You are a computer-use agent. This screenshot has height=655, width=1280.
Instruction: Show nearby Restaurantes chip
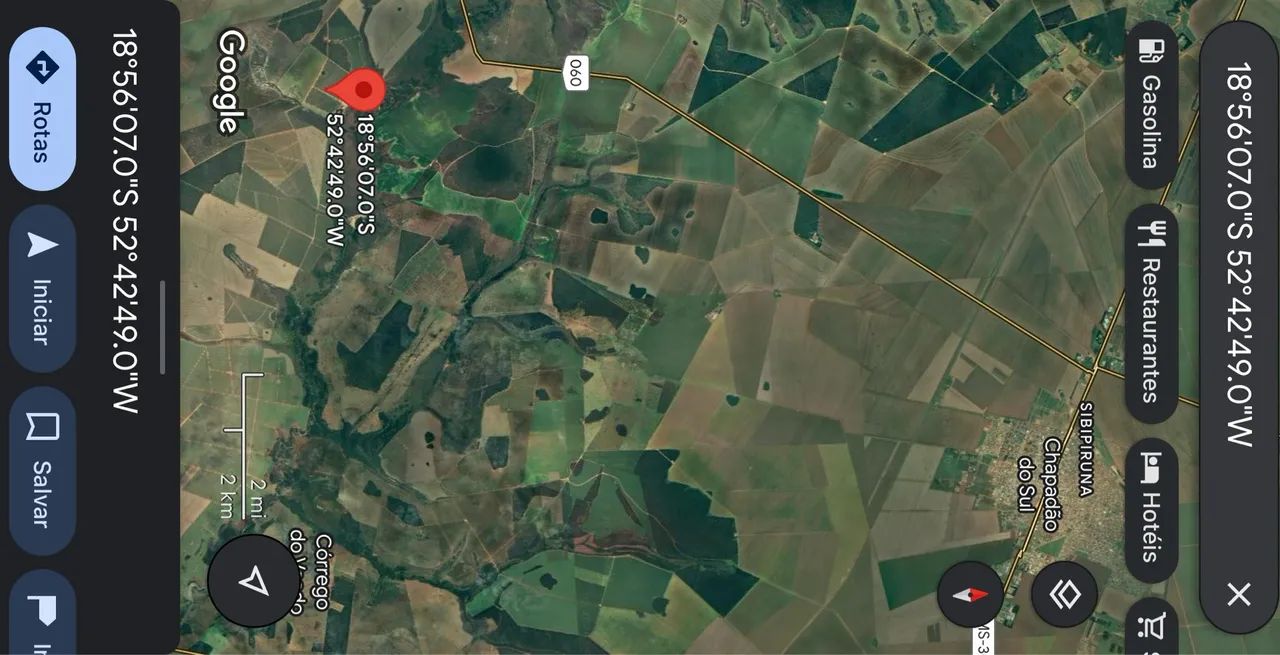[1151, 312]
